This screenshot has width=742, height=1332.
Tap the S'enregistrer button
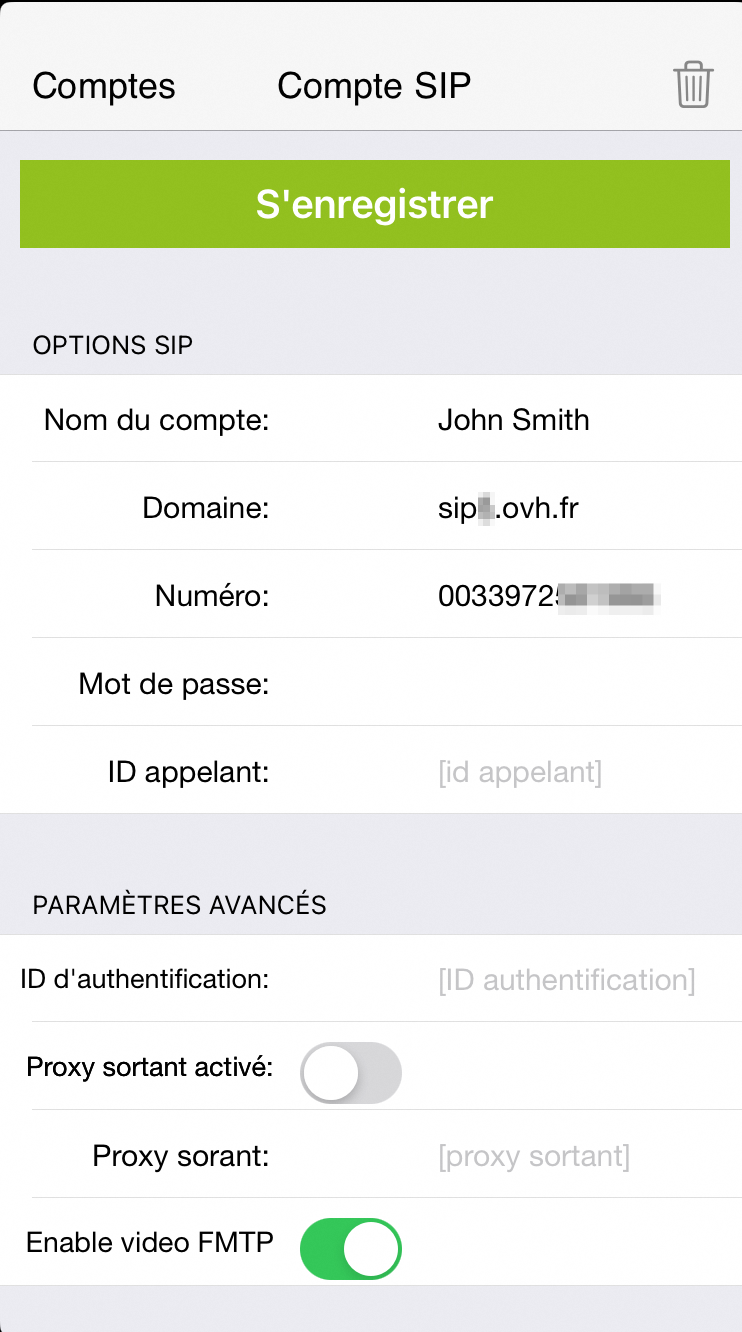click(374, 204)
